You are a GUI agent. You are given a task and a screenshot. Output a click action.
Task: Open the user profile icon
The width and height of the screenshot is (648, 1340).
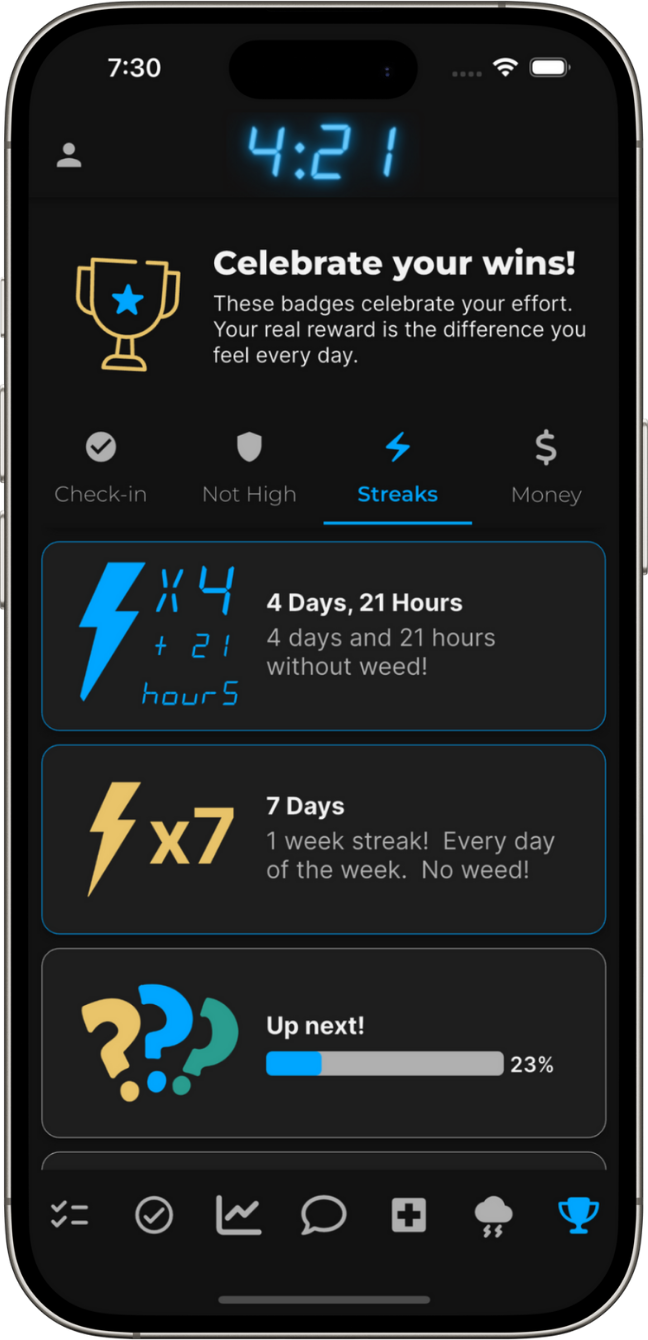tap(69, 155)
